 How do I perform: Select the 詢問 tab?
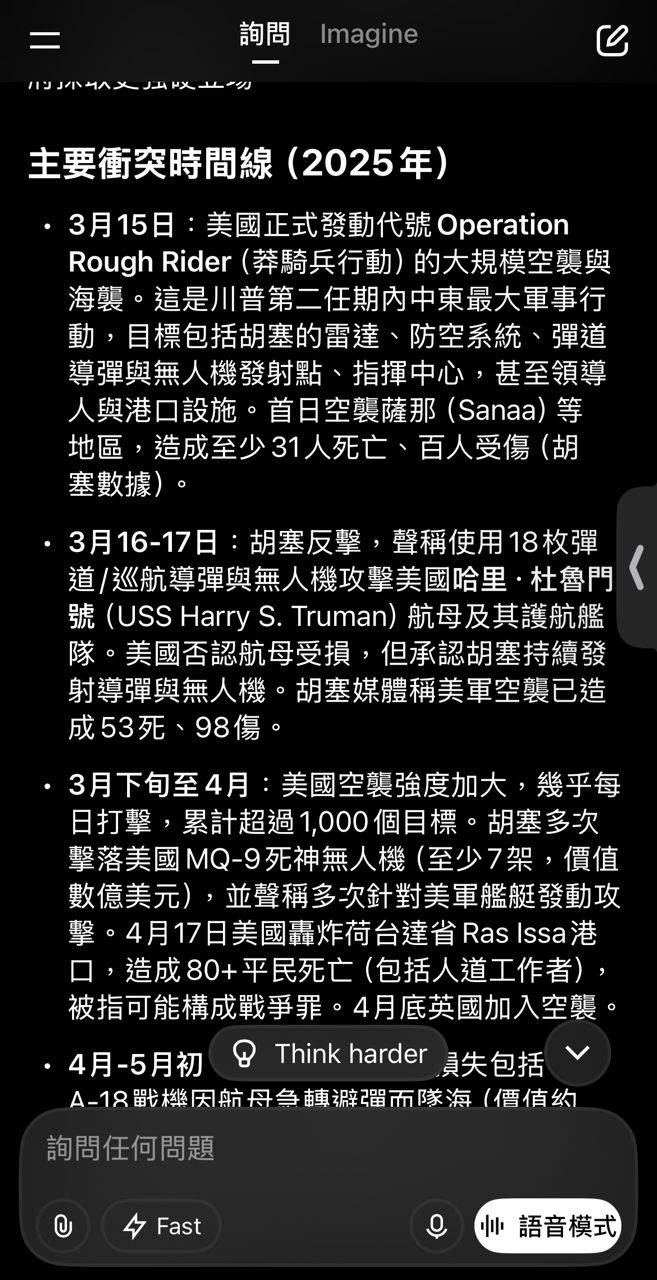tap(265, 35)
